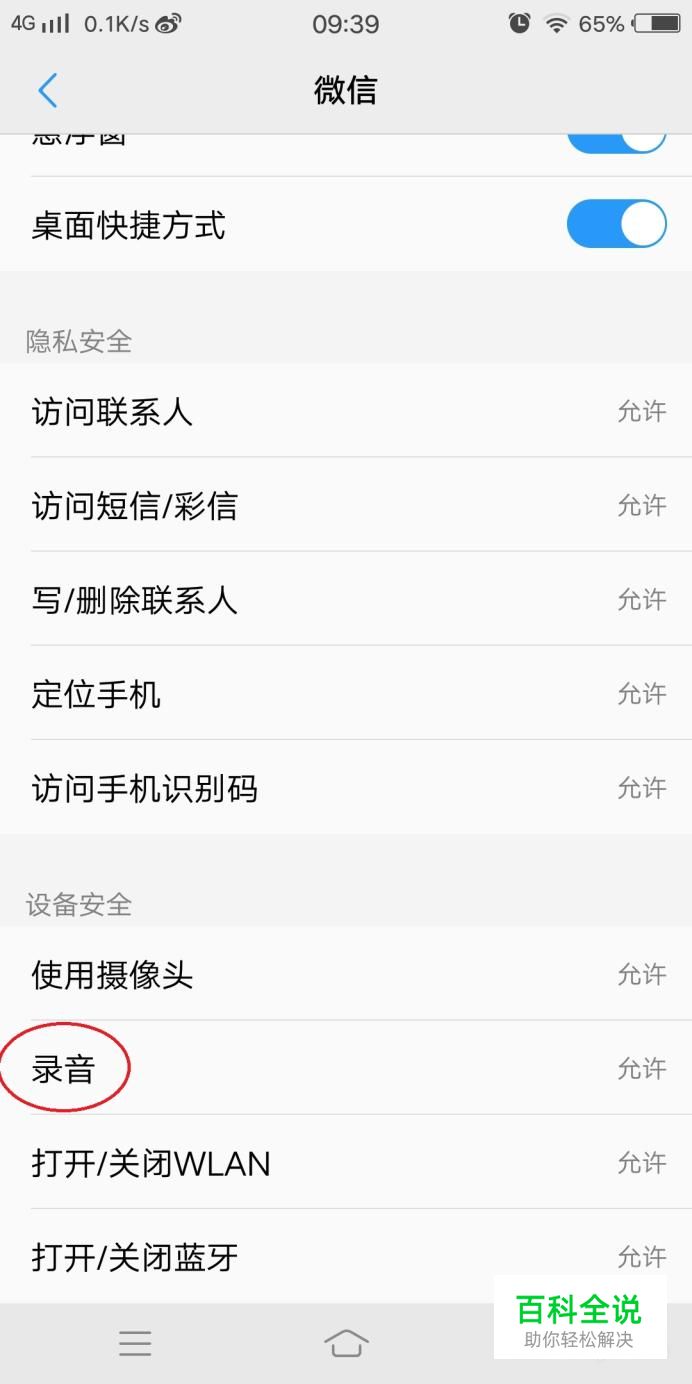Viewport: 692px width, 1384px height.
Task: Tap the 访问手机识别码 row
Action: (346, 788)
